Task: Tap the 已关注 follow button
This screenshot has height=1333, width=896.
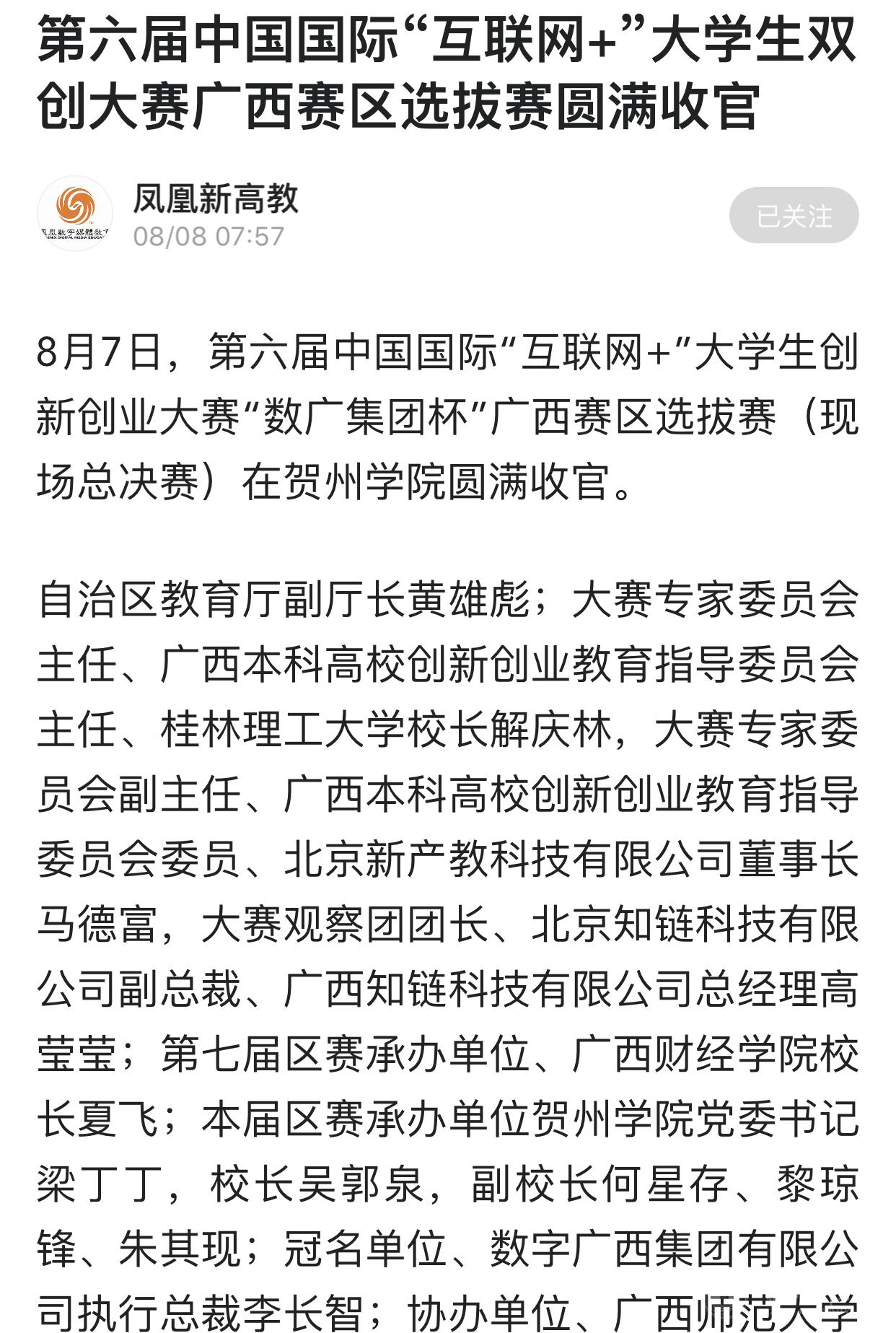Action: (794, 216)
